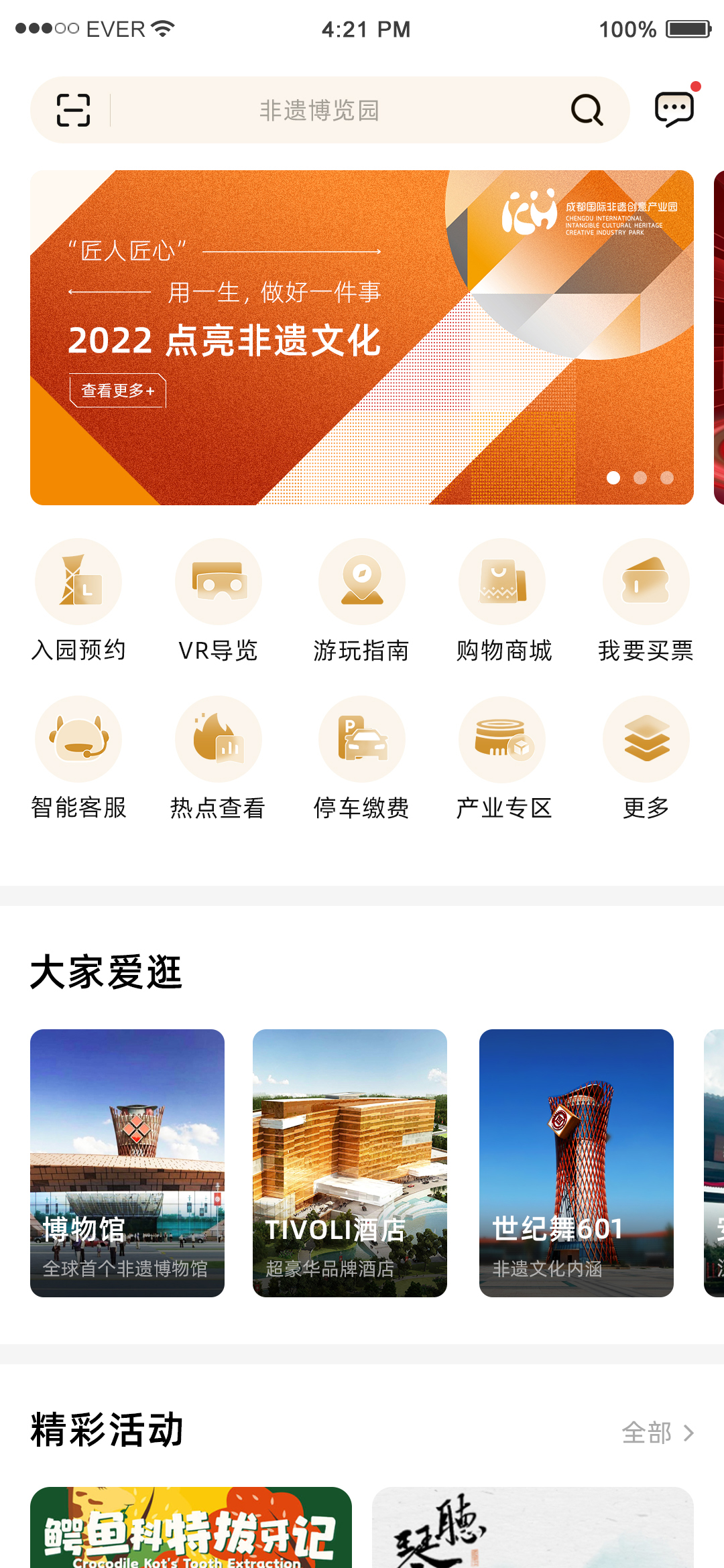This screenshot has width=724, height=1568.
Task: Open the 博物馆 museum card
Action: (x=127, y=1163)
